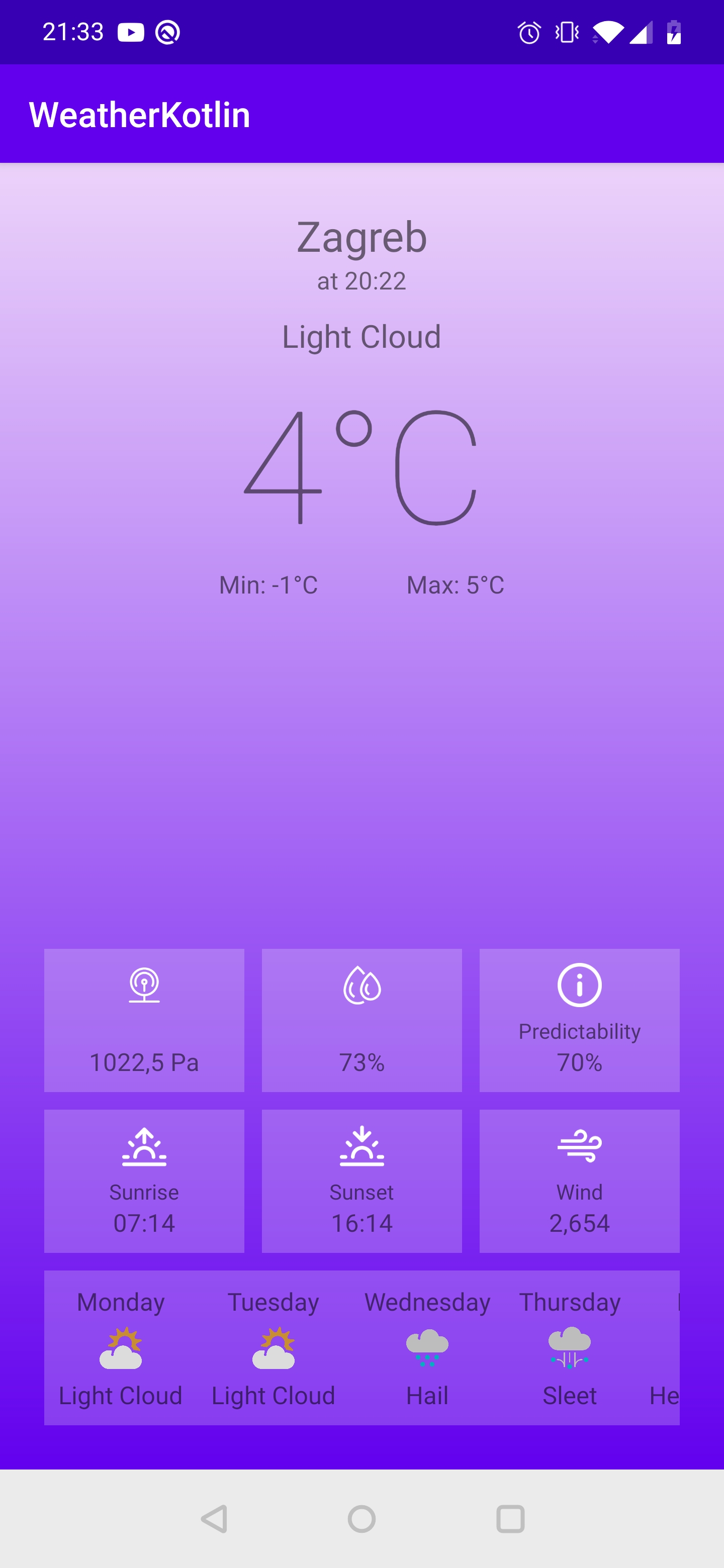Screen dimensions: 724x1568
Task: Open Thursday's Sleet forecast
Action: coord(569,1348)
